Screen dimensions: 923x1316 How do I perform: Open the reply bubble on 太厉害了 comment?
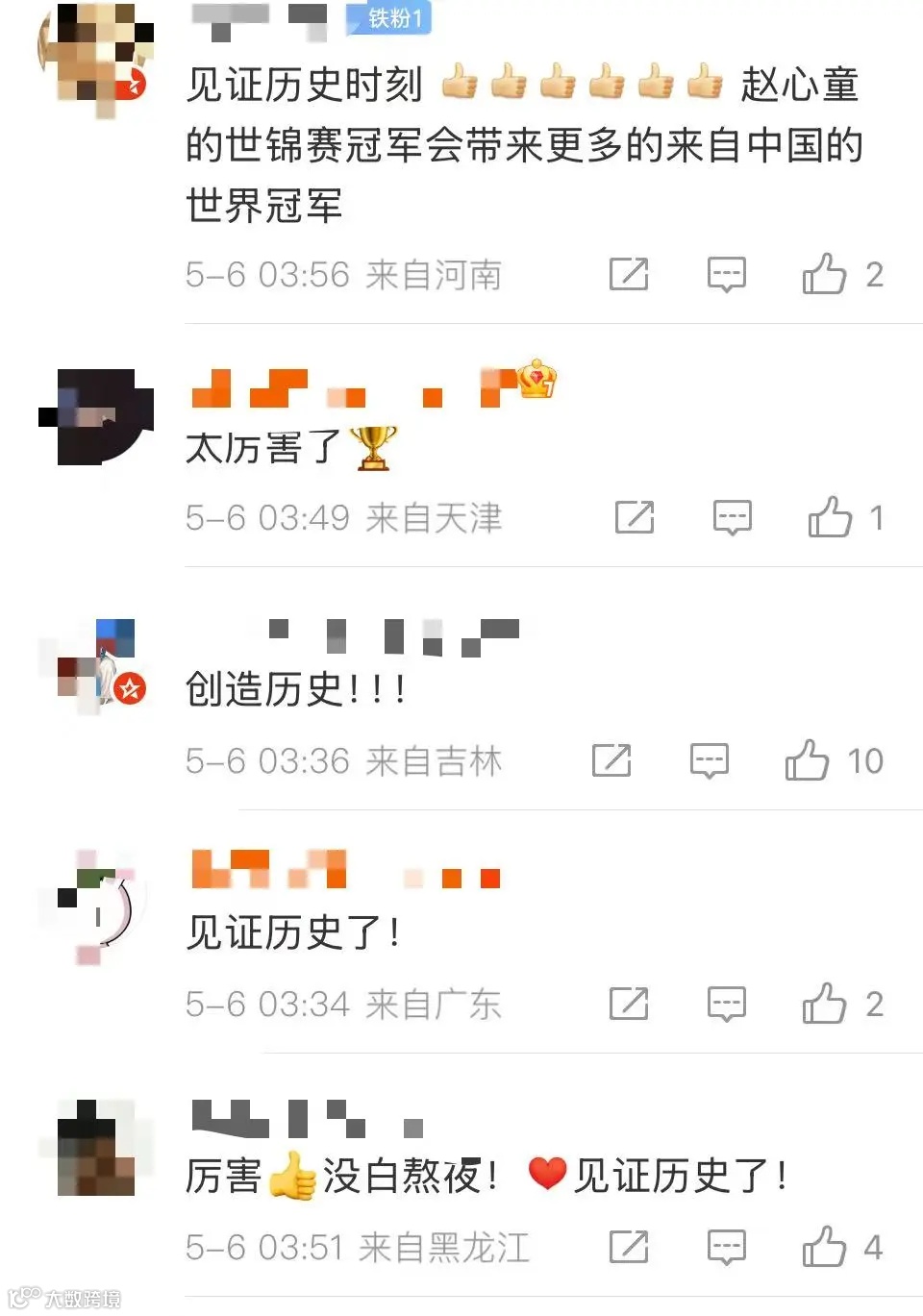[x=733, y=518]
